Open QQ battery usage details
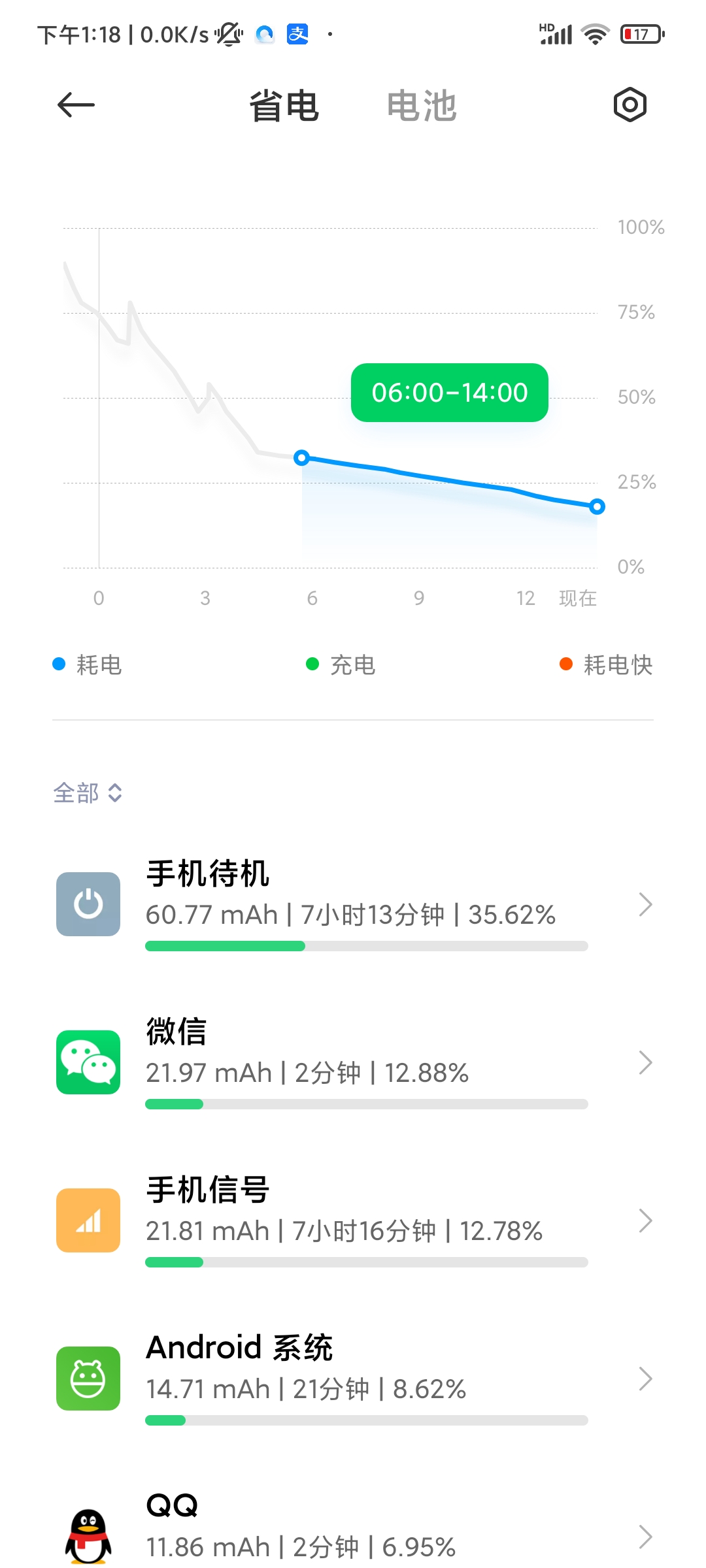This screenshot has width=706, height=1568. [353, 1529]
